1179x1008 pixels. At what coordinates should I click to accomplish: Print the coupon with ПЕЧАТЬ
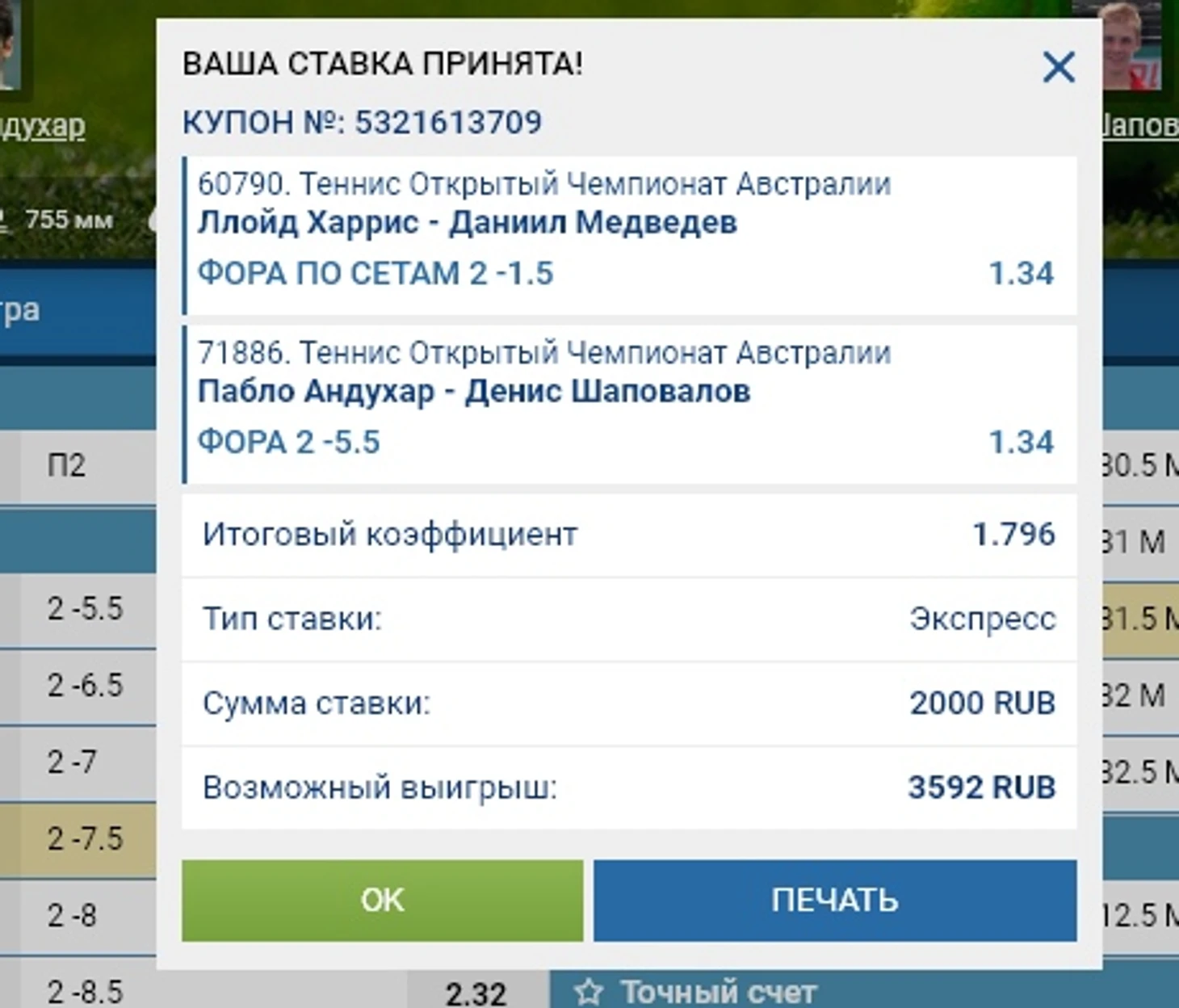point(834,900)
